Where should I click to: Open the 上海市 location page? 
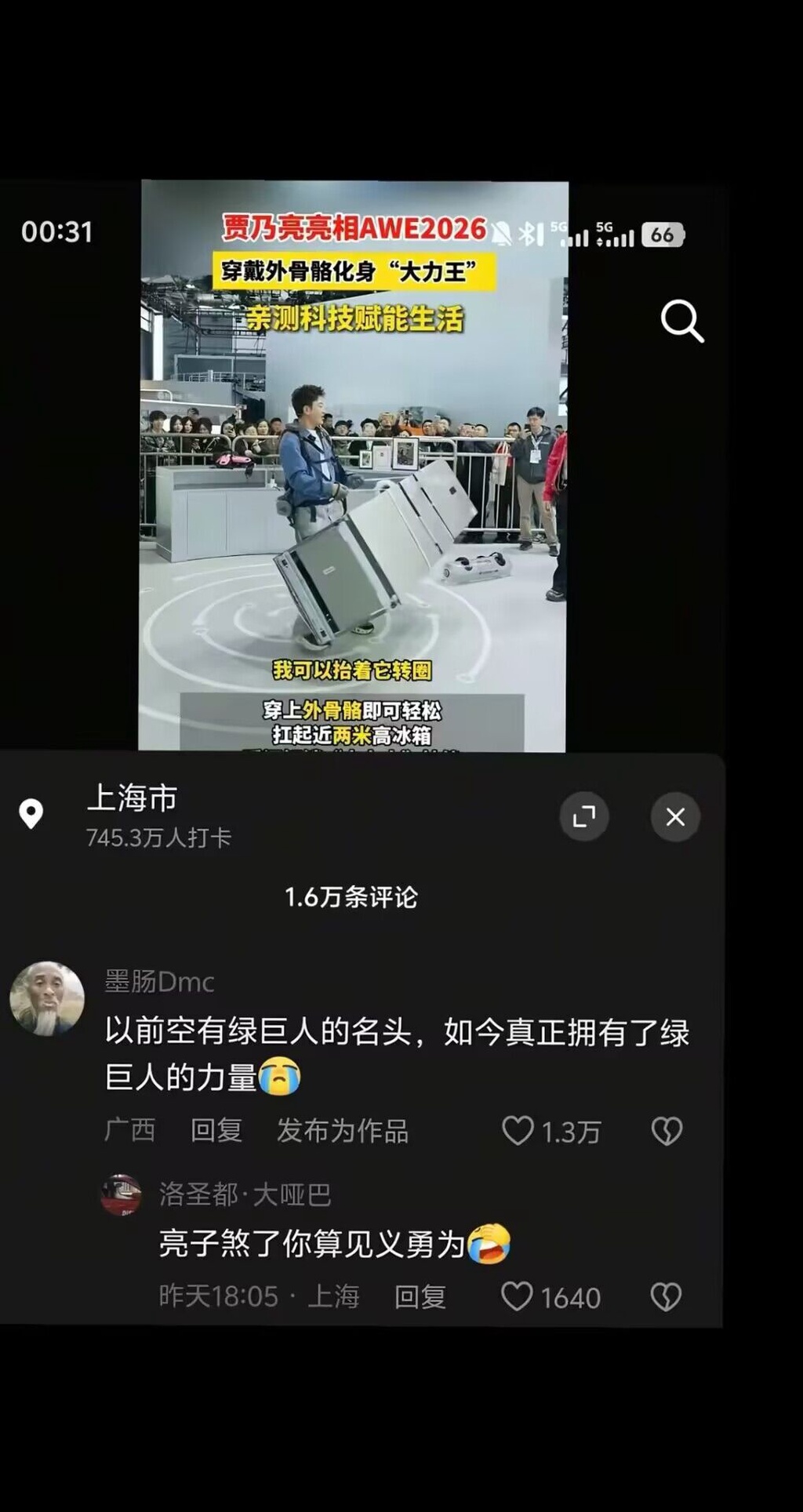pos(132,799)
